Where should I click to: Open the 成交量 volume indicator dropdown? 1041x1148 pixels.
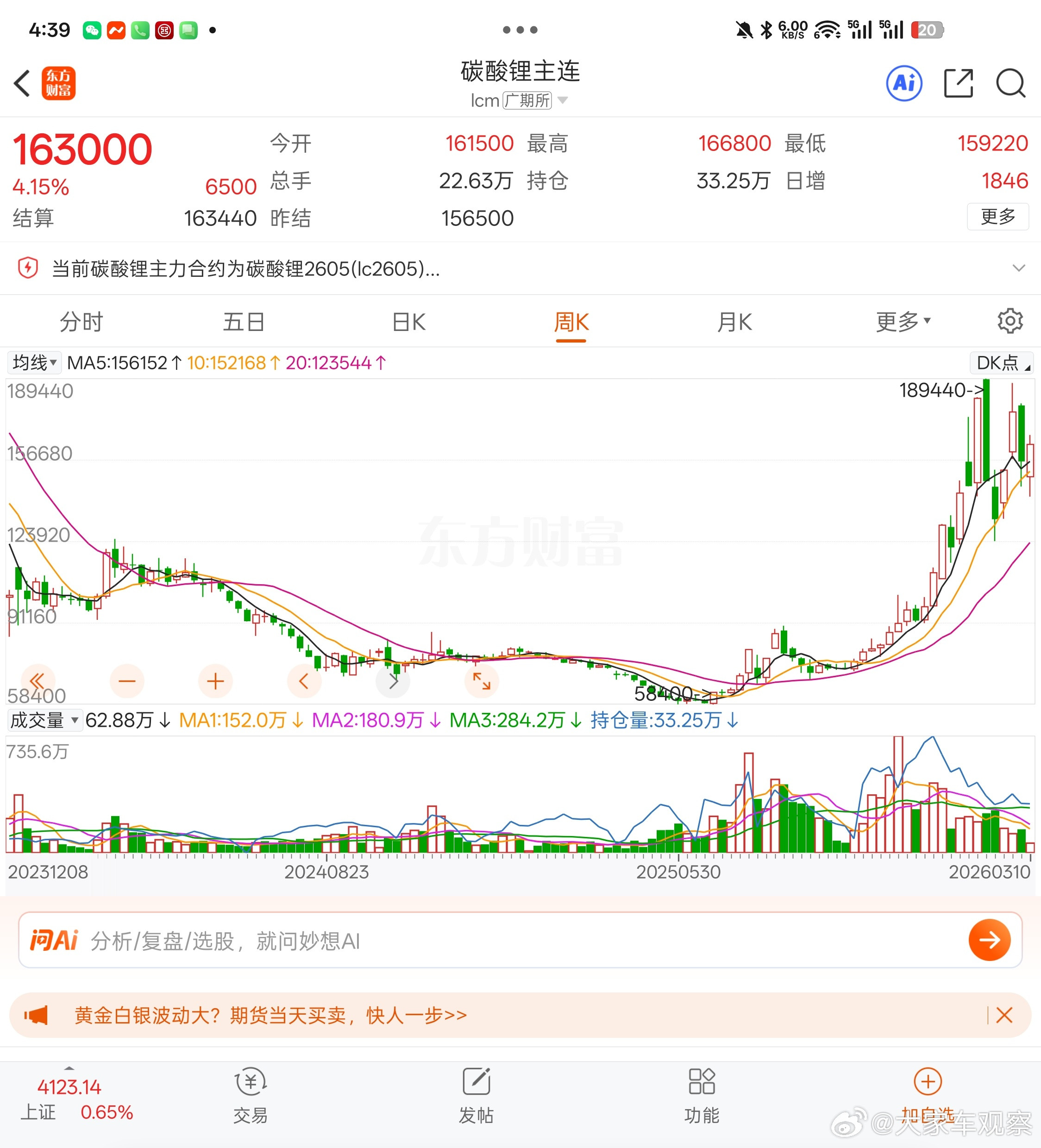pos(44,720)
